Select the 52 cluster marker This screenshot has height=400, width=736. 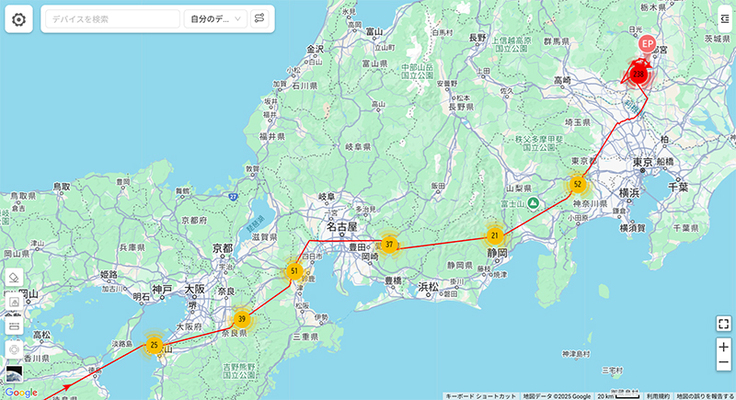pyautogui.click(x=578, y=184)
